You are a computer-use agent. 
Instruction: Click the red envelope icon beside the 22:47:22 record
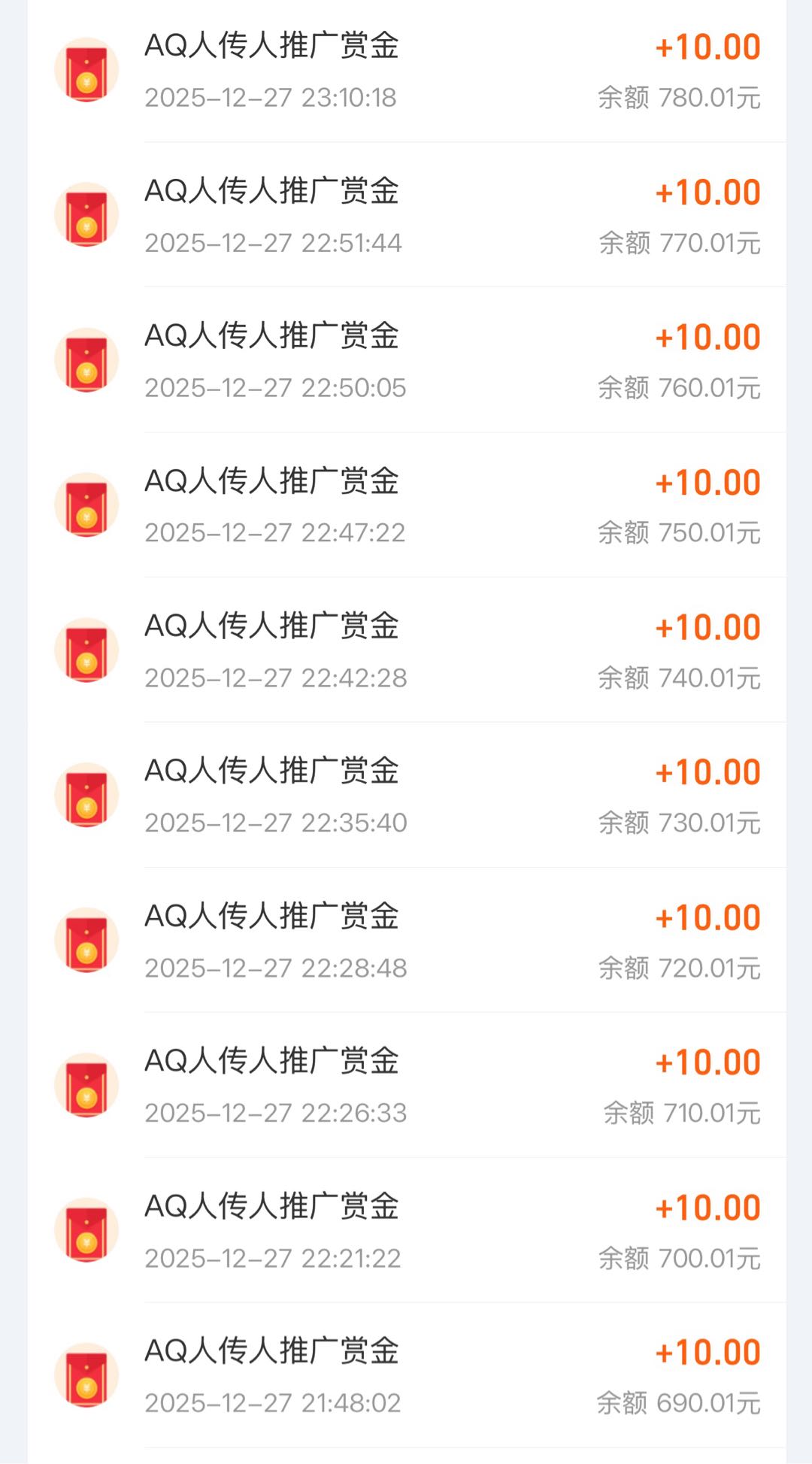click(86, 505)
